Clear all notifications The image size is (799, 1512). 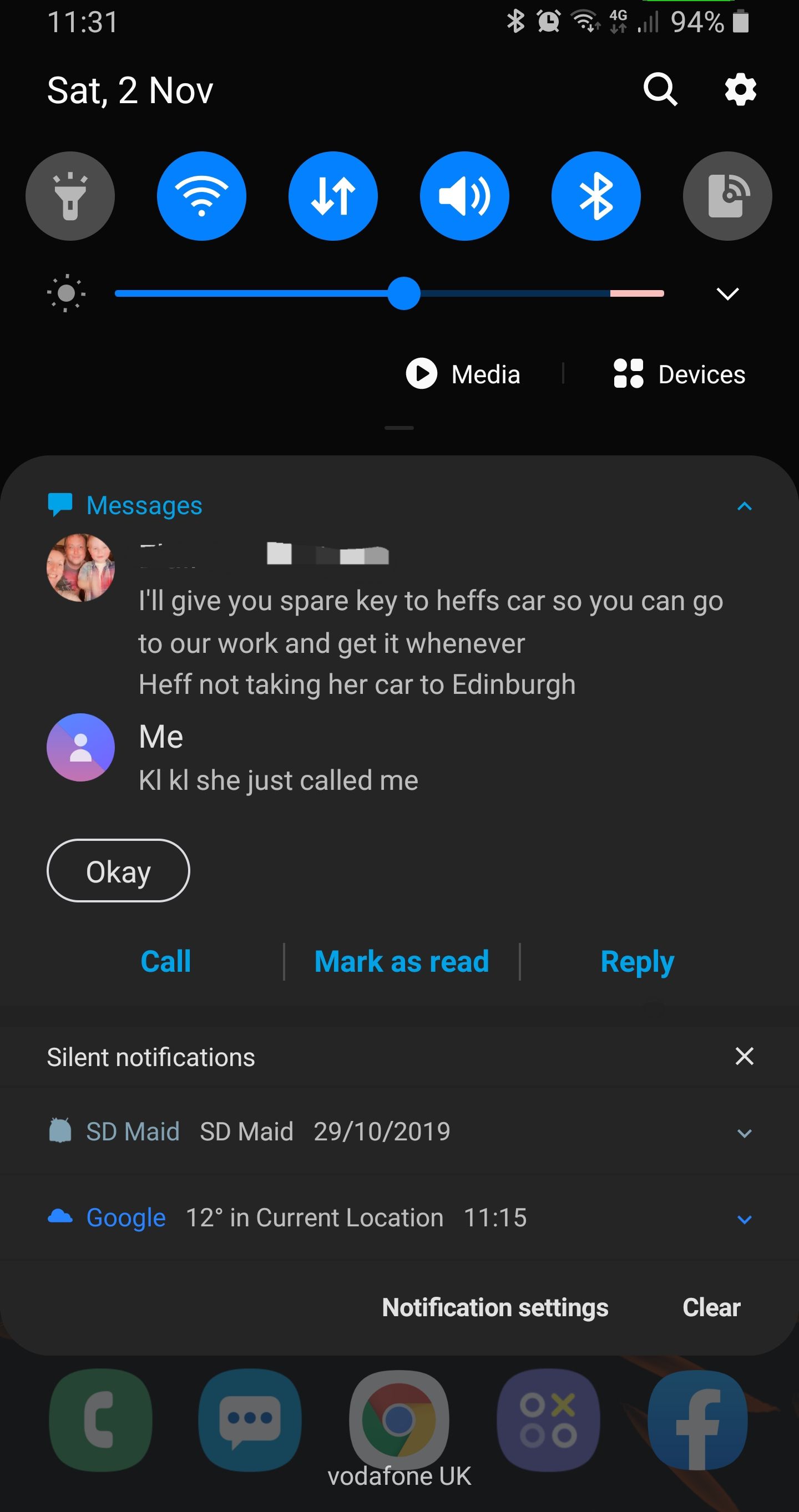(711, 1308)
